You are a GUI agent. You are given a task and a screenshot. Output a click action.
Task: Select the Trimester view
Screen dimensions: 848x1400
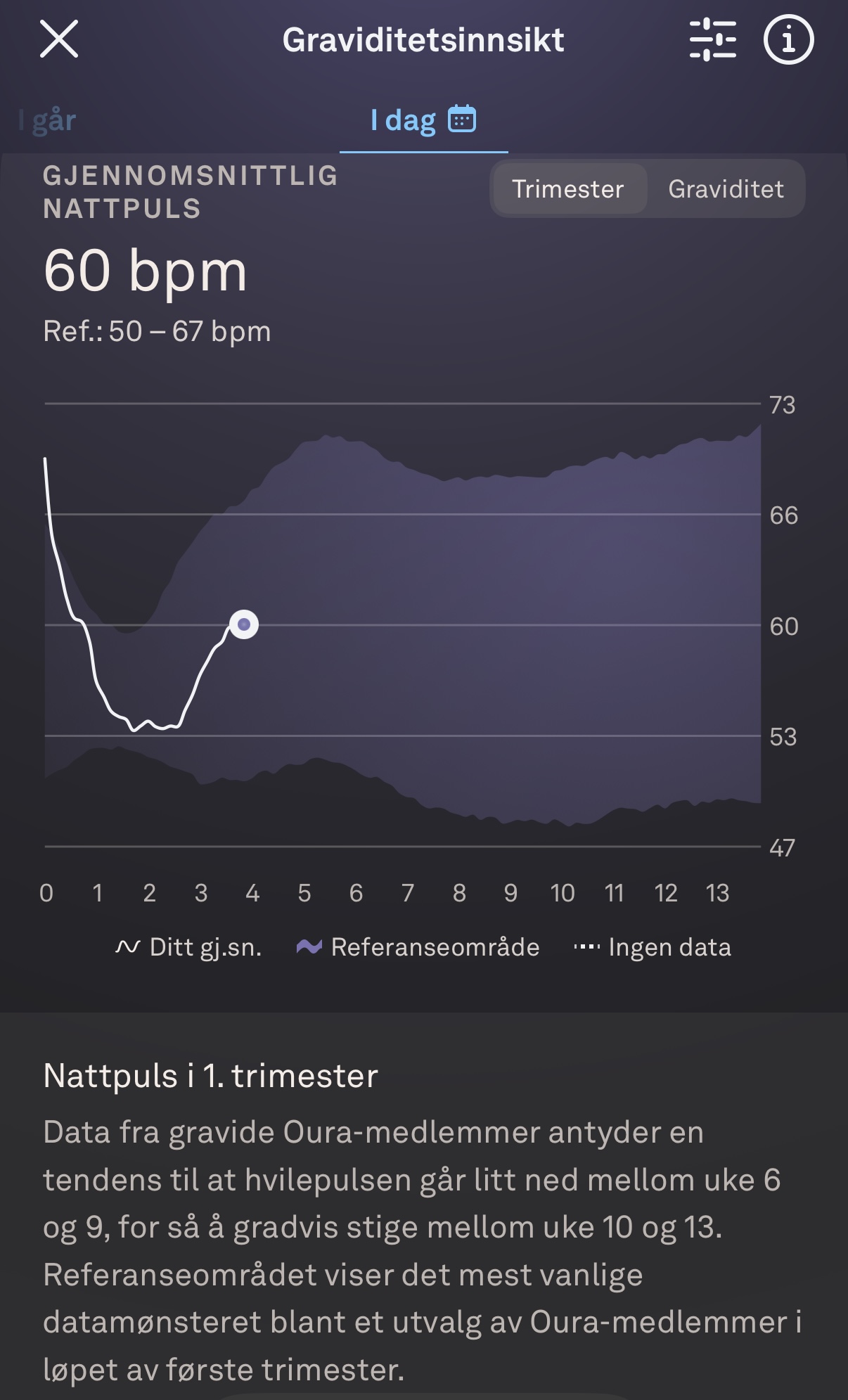pyautogui.click(x=568, y=188)
